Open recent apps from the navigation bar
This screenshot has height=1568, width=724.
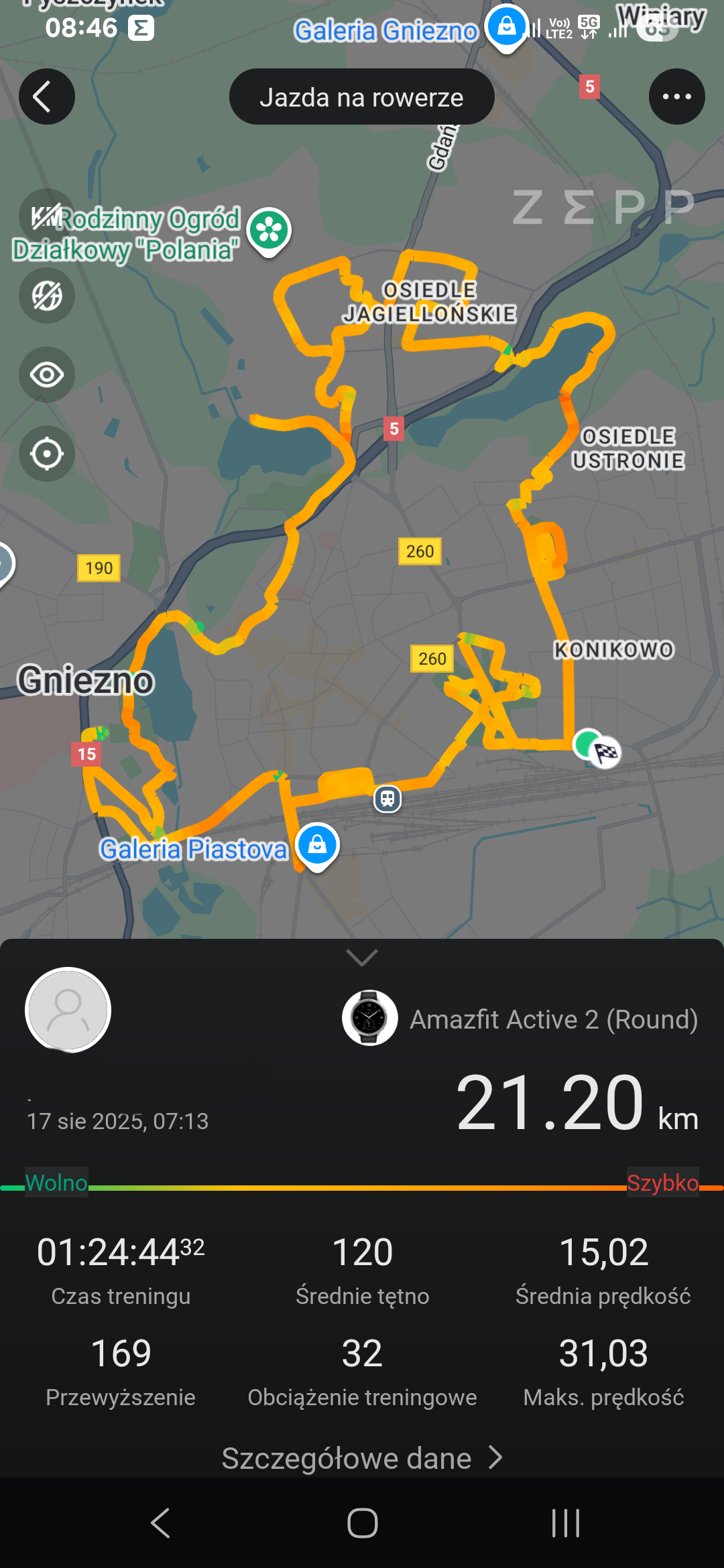coord(565,1523)
